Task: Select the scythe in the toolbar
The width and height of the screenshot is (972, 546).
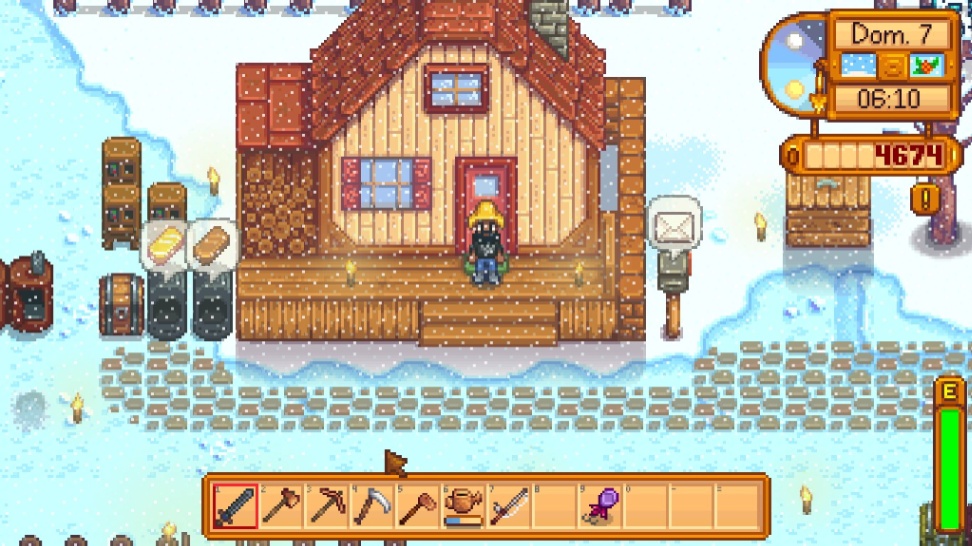Action: [x=371, y=506]
